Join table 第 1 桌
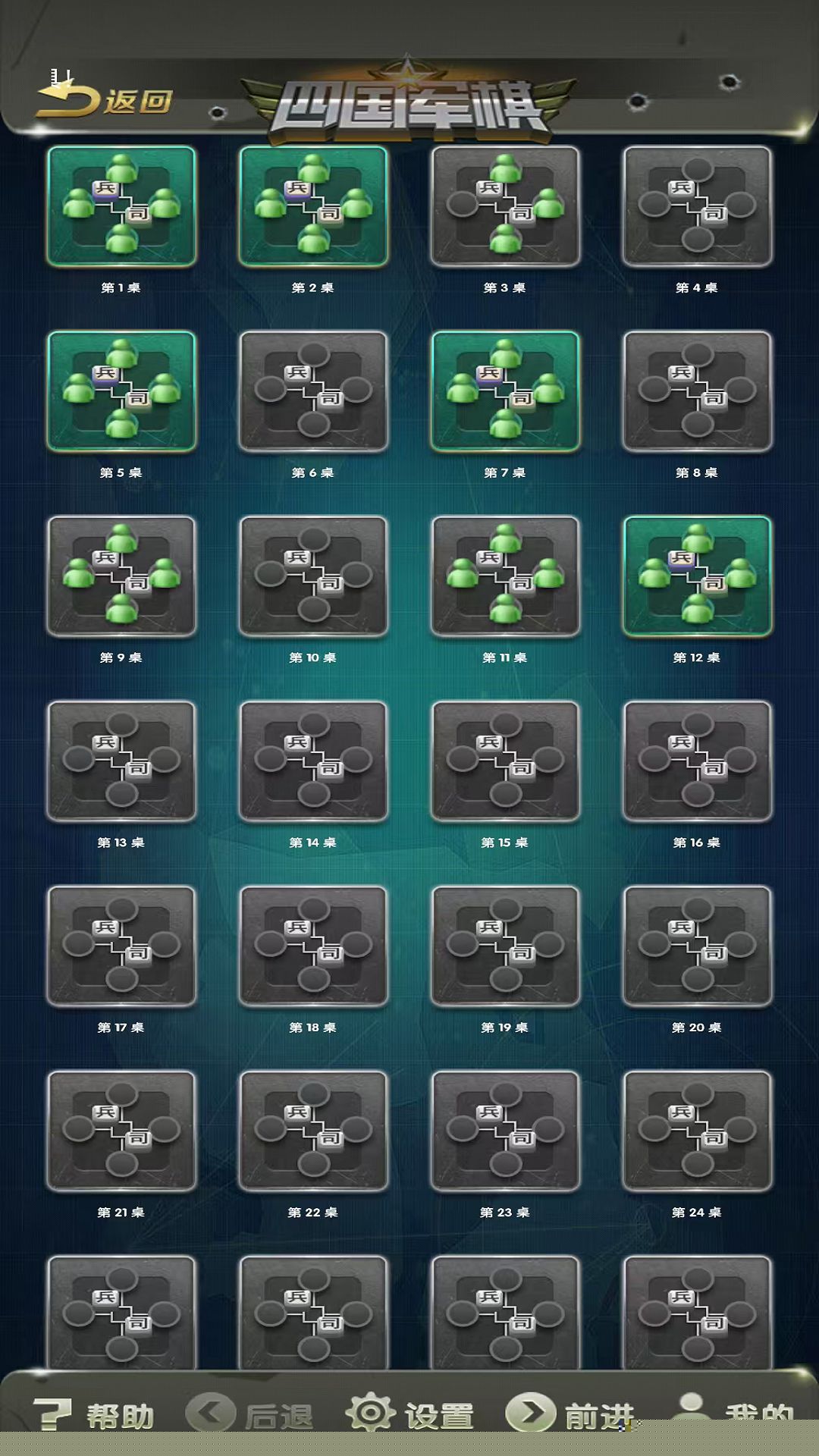 pos(121,206)
